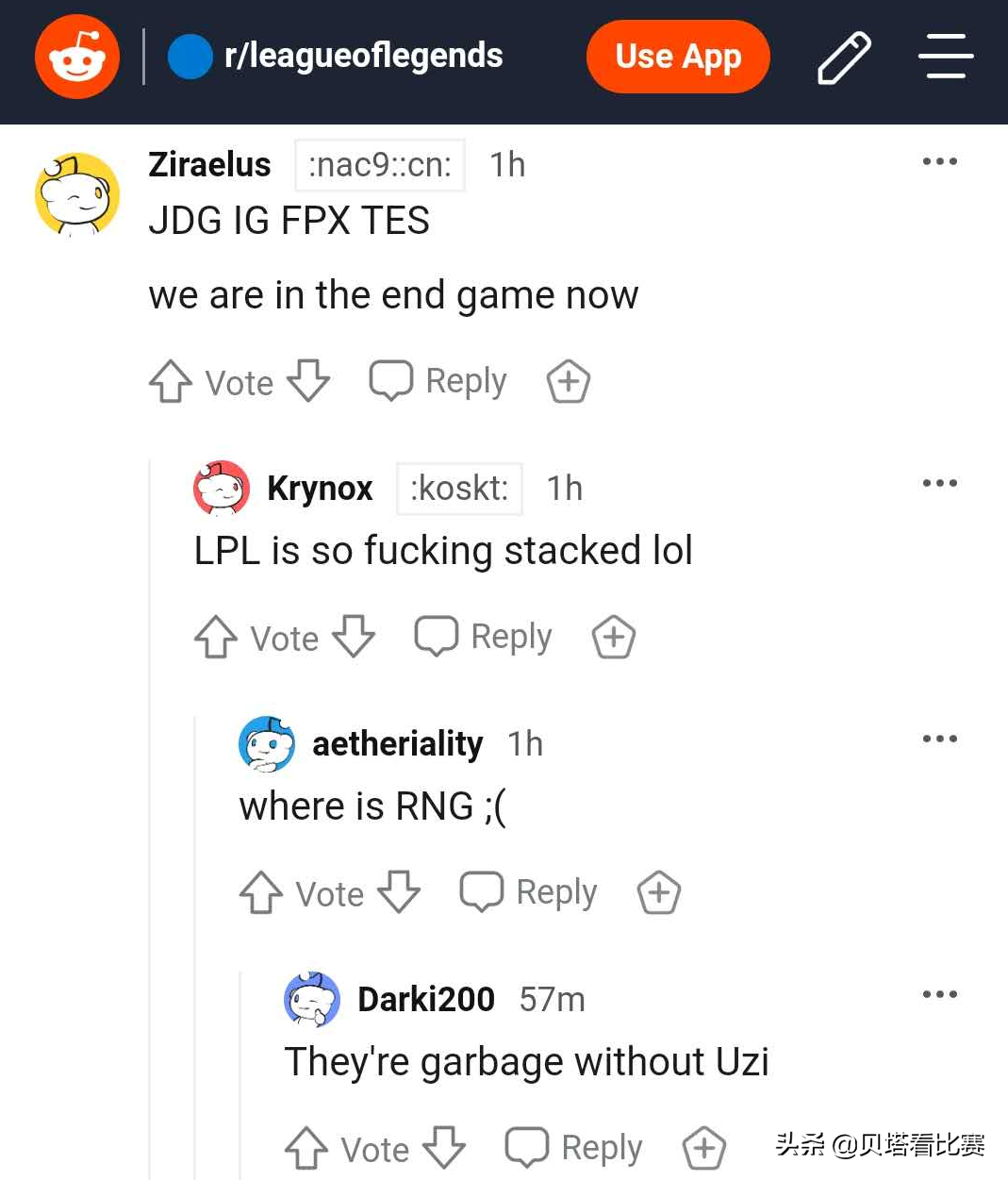Reply to Darki200's comment
This screenshot has height=1180, width=1008.
pos(574,1148)
